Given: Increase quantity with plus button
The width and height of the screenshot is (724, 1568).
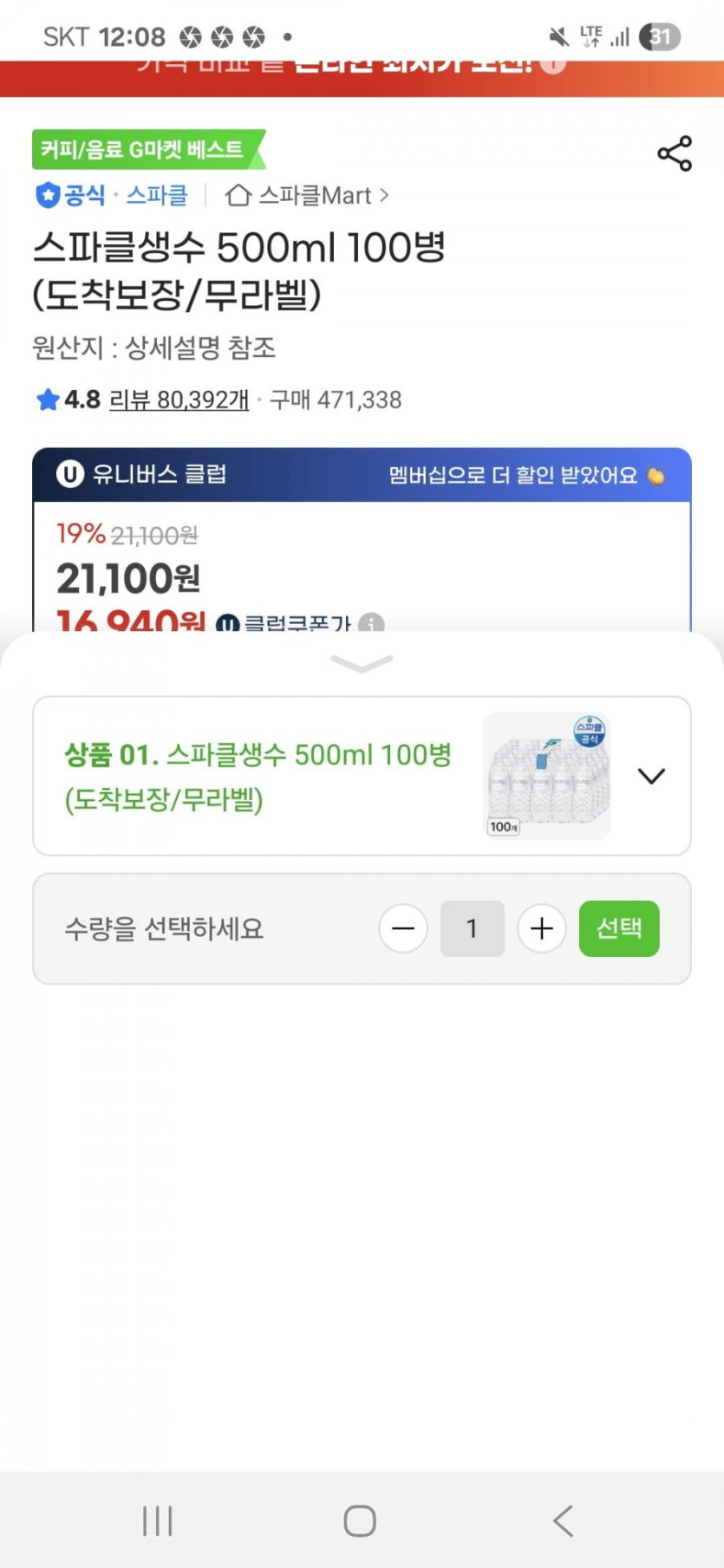Looking at the screenshot, I should tap(542, 928).
